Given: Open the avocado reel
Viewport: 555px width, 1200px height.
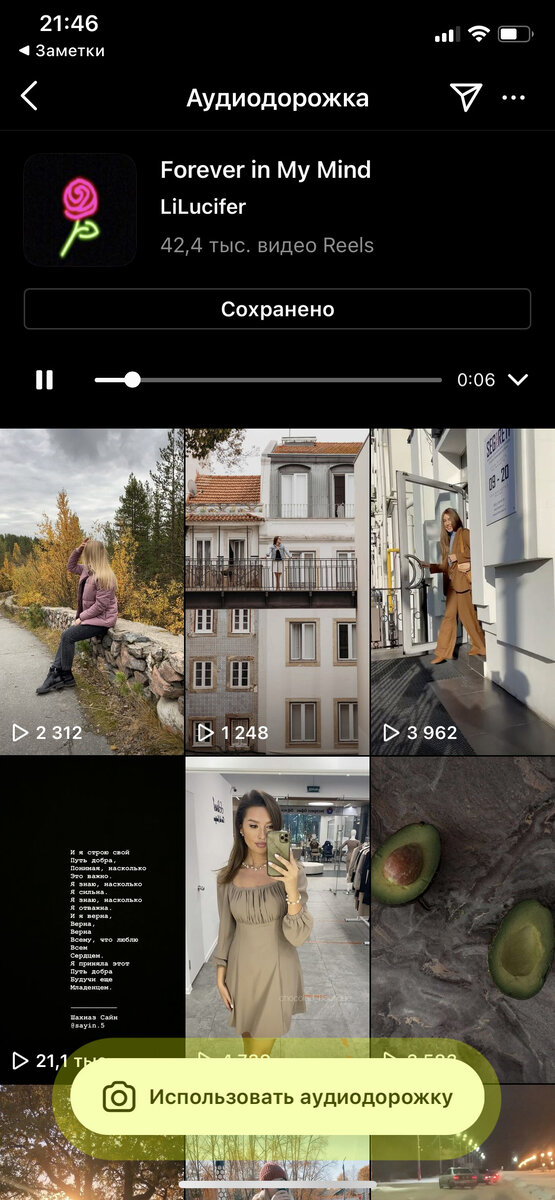Looking at the screenshot, I should pos(463,905).
